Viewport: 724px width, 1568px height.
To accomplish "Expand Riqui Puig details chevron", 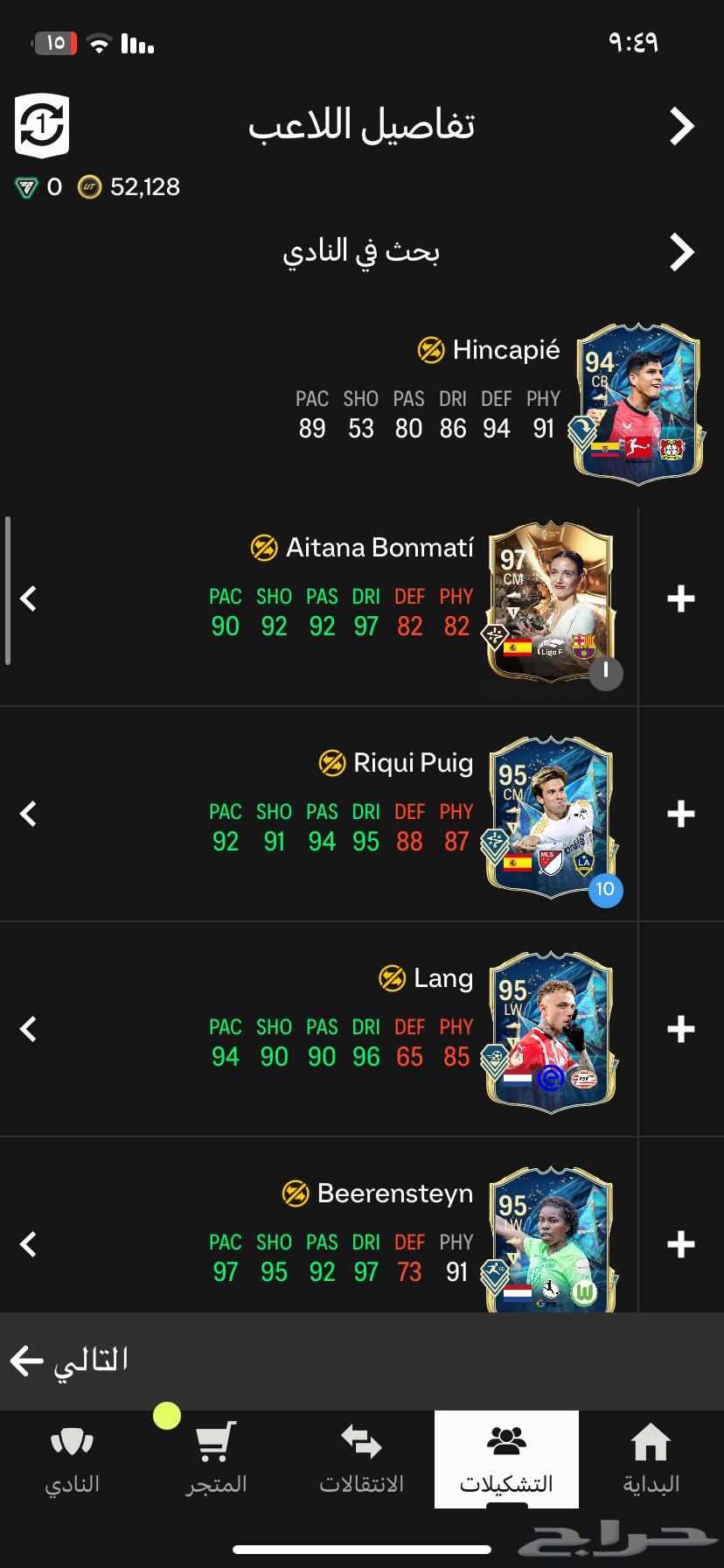I will point(29,815).
